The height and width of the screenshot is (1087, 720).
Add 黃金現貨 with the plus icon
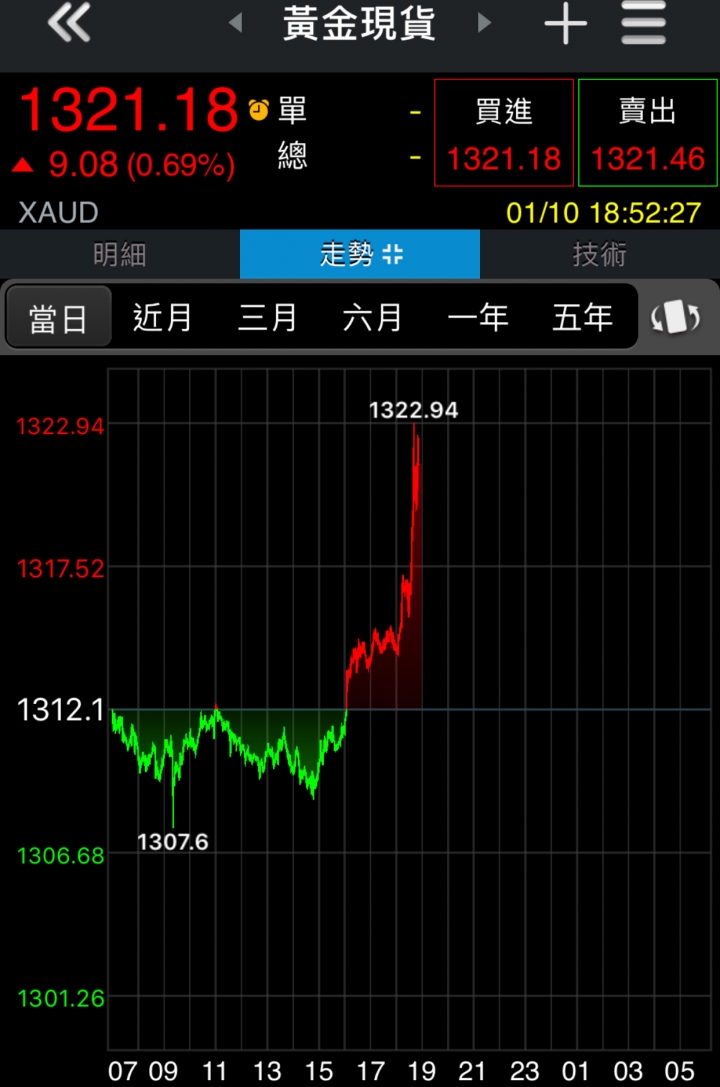tap(565, 23)
